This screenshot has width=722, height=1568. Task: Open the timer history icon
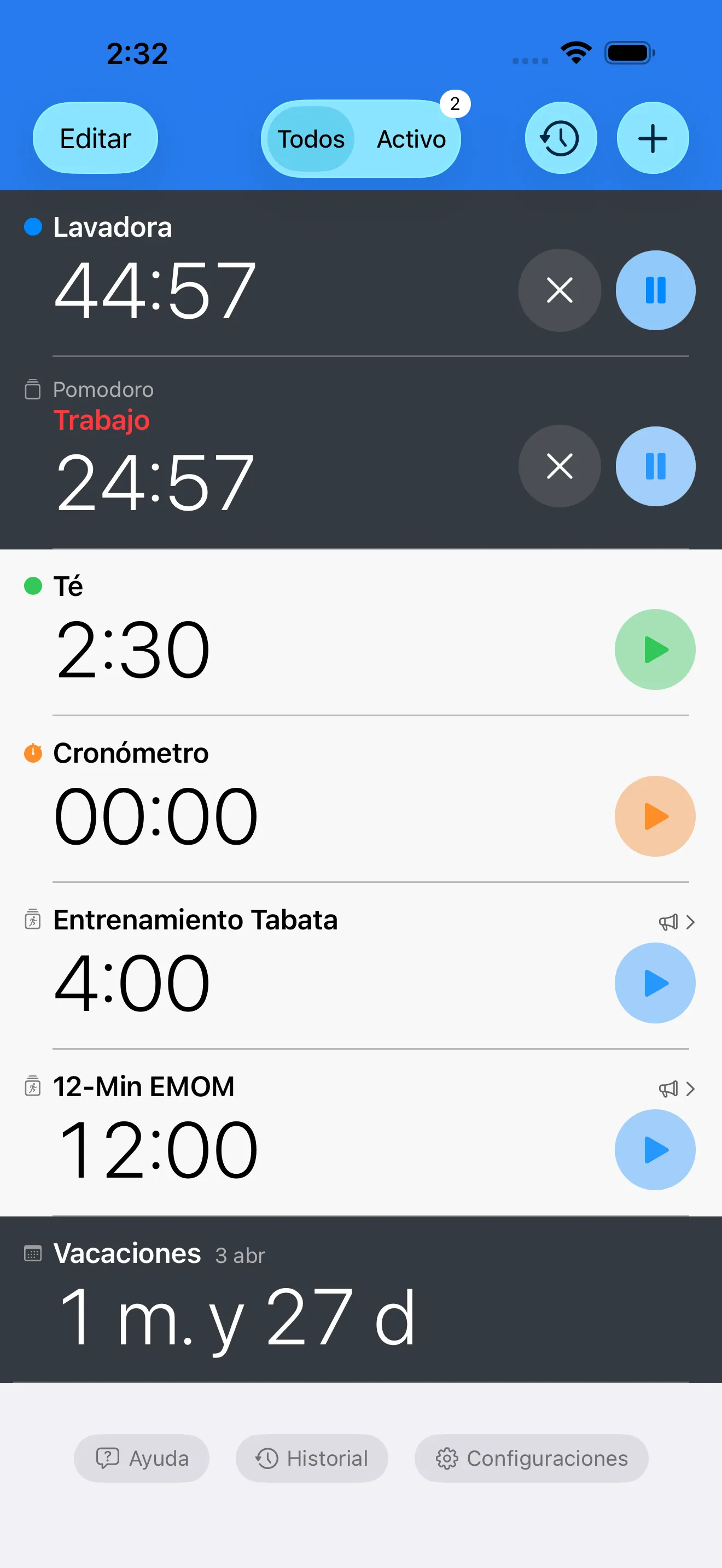[560, 138]
